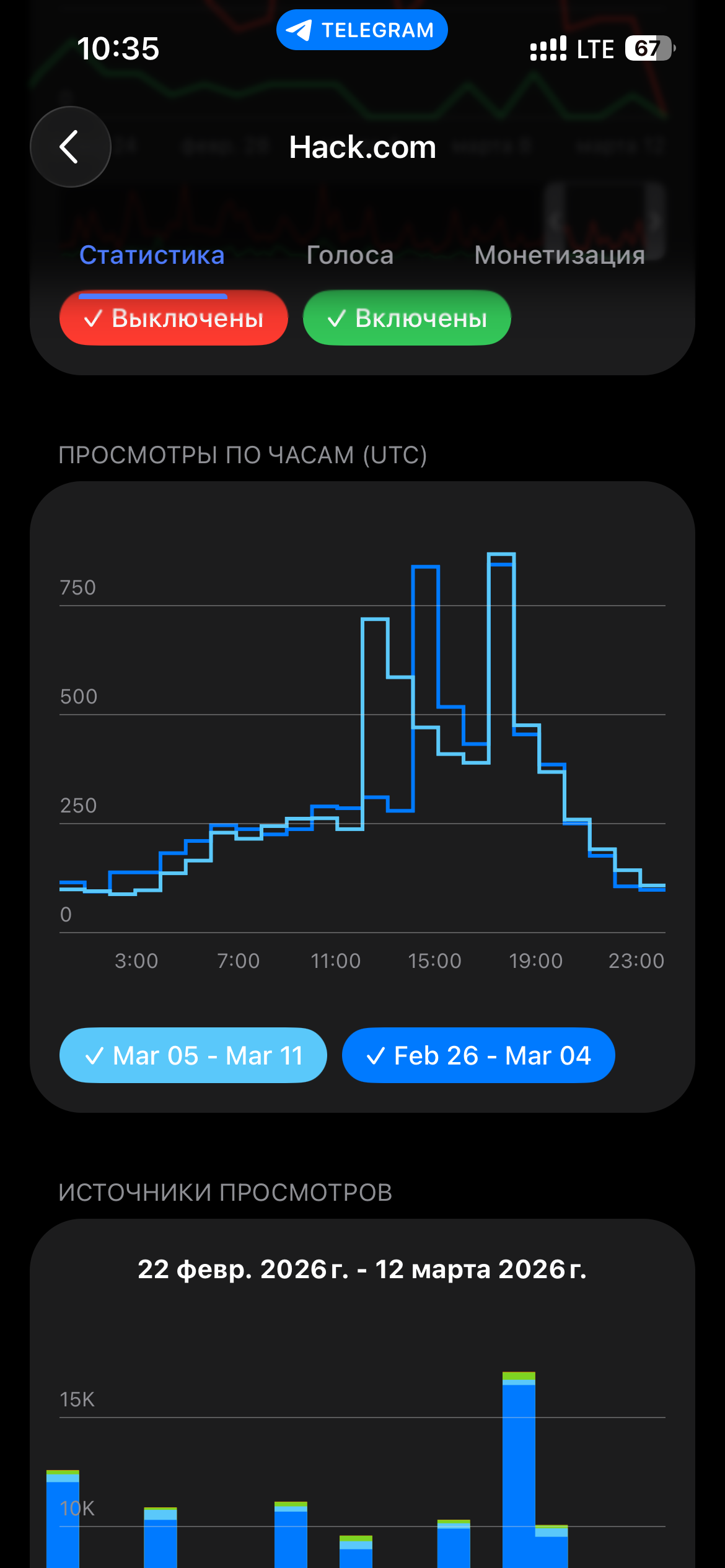This screenshot has height=1568, width=725.
Task: Open the Монетизация tab
Action: click(560, 255)
